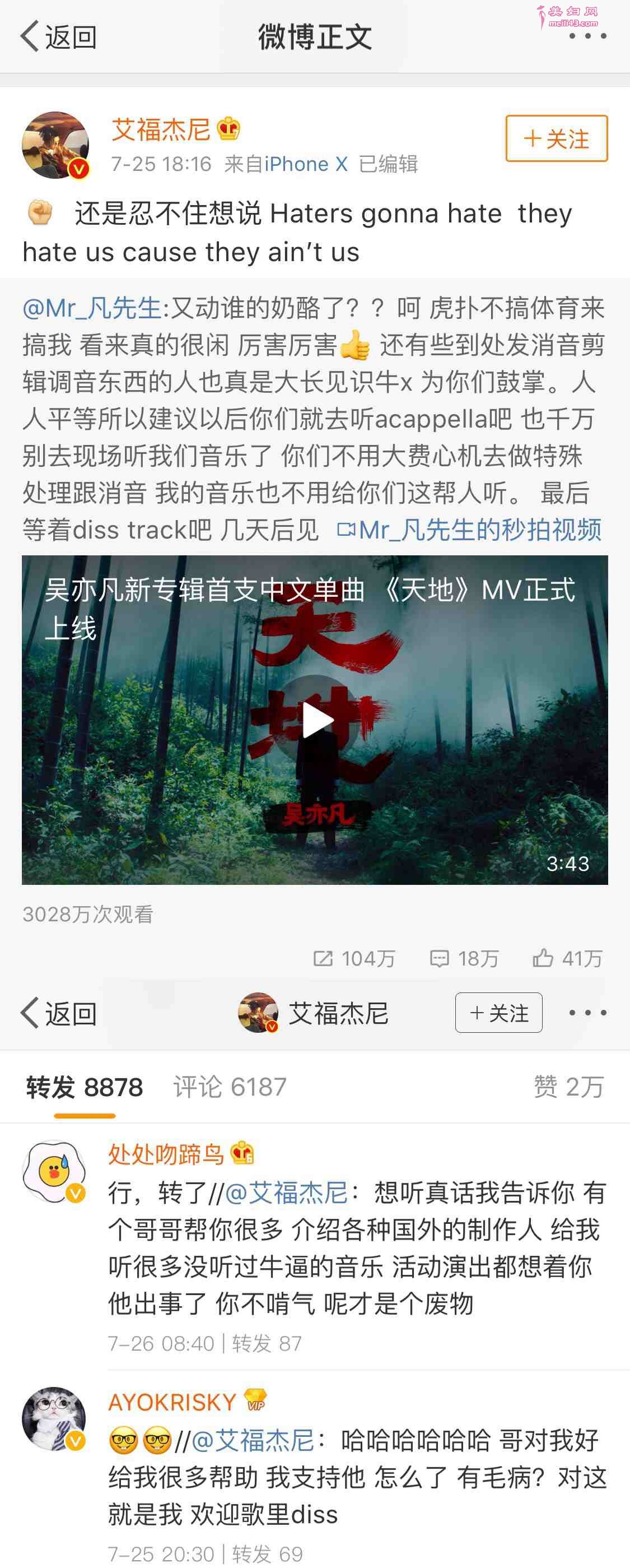The width and height of the screenshot is (630, 1568).
Task: Open the @Mr_凡先生 mention link
Action: coord(92,308)
